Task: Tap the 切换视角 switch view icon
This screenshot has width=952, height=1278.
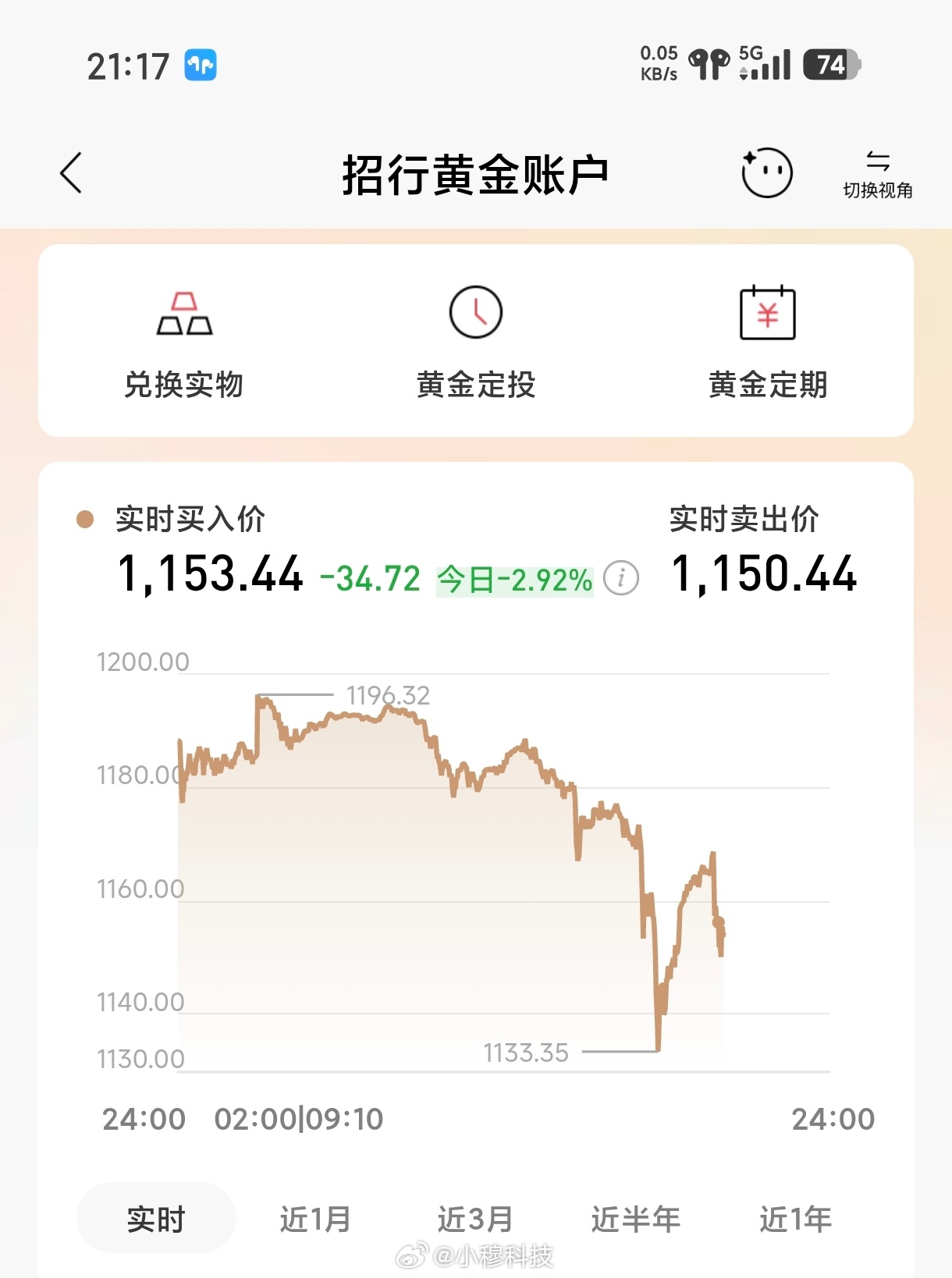Action: pyautogui.click(x=879, y=173)
